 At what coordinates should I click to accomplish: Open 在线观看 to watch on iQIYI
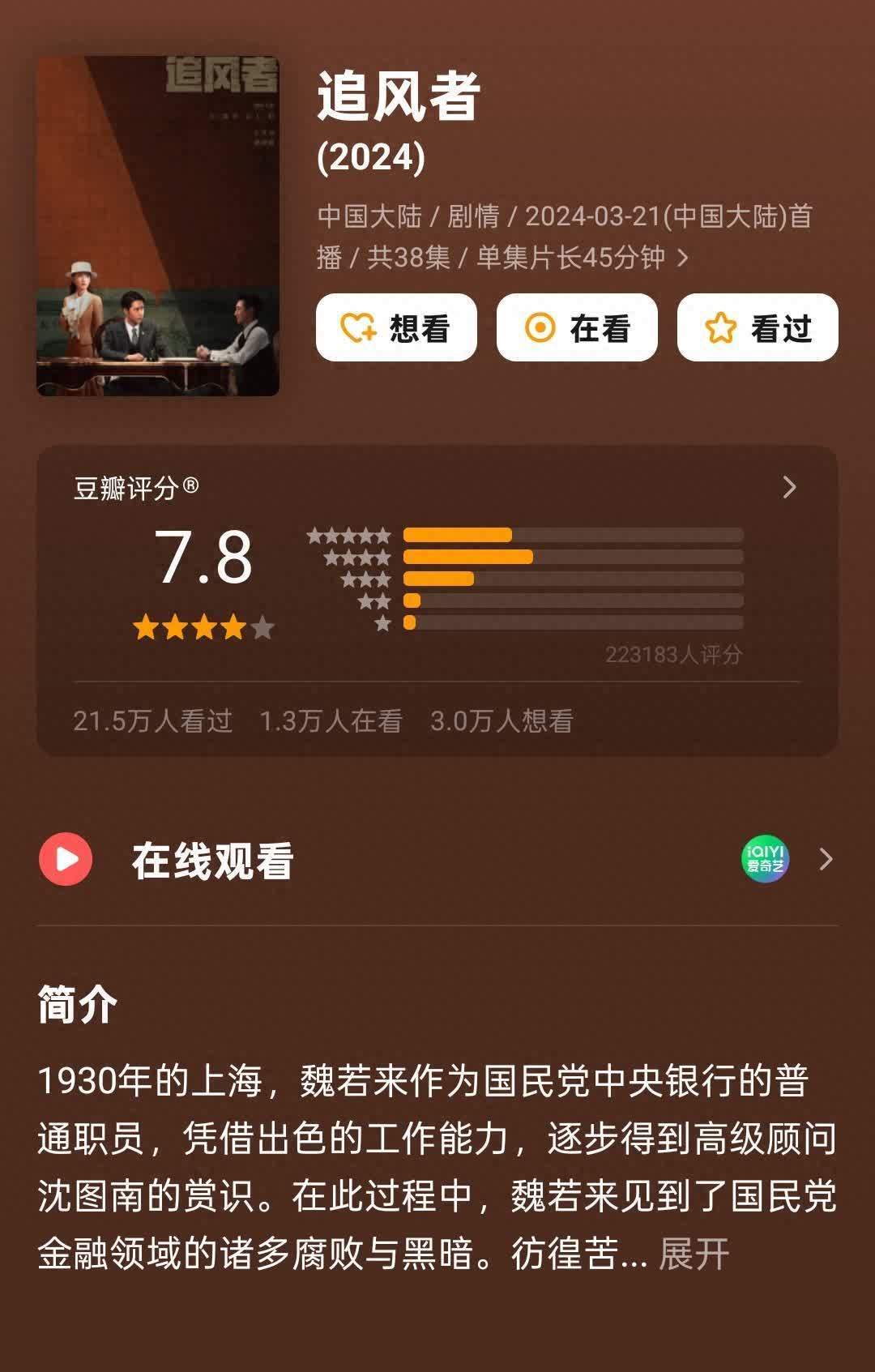pos(825,859)
